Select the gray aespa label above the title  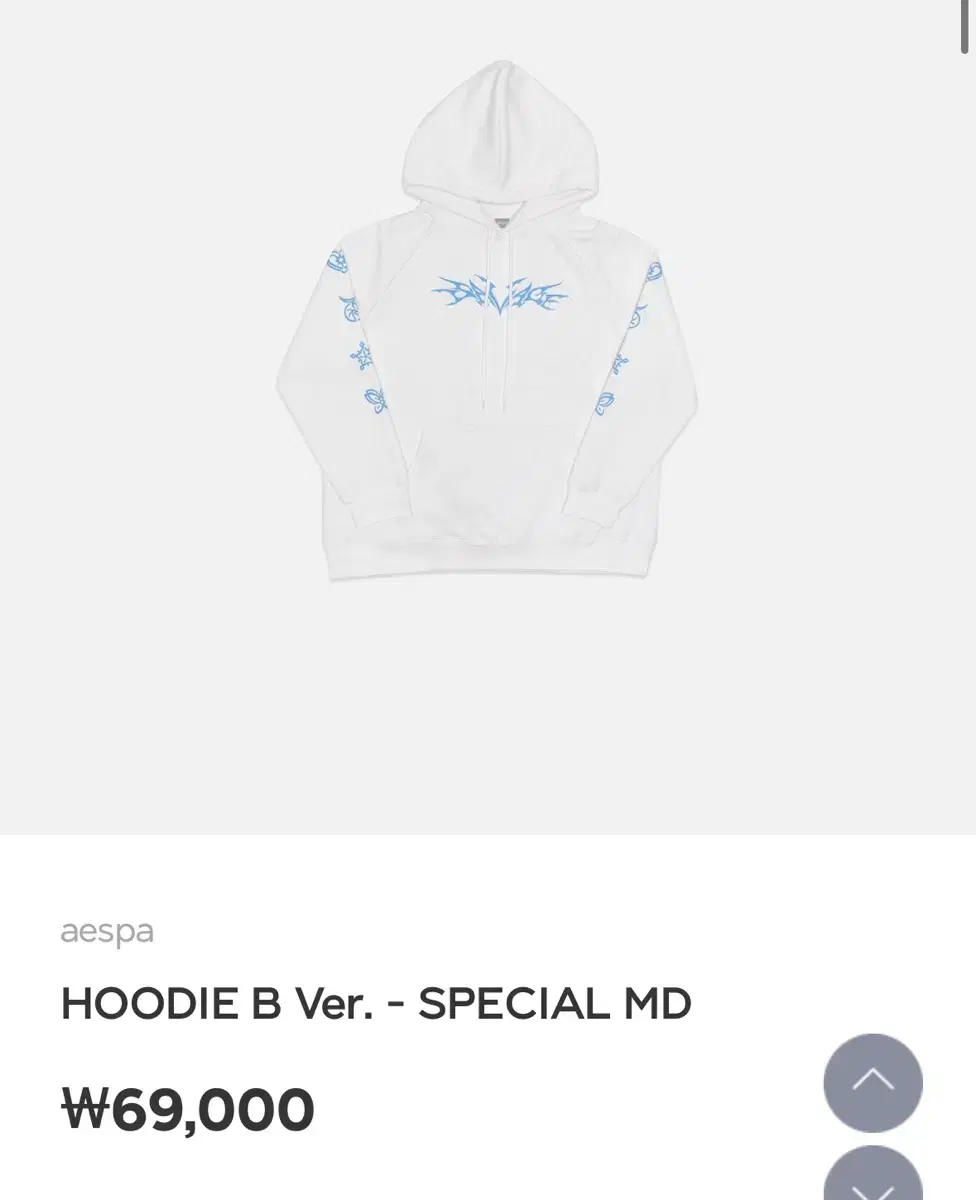(x=106, y=931)
